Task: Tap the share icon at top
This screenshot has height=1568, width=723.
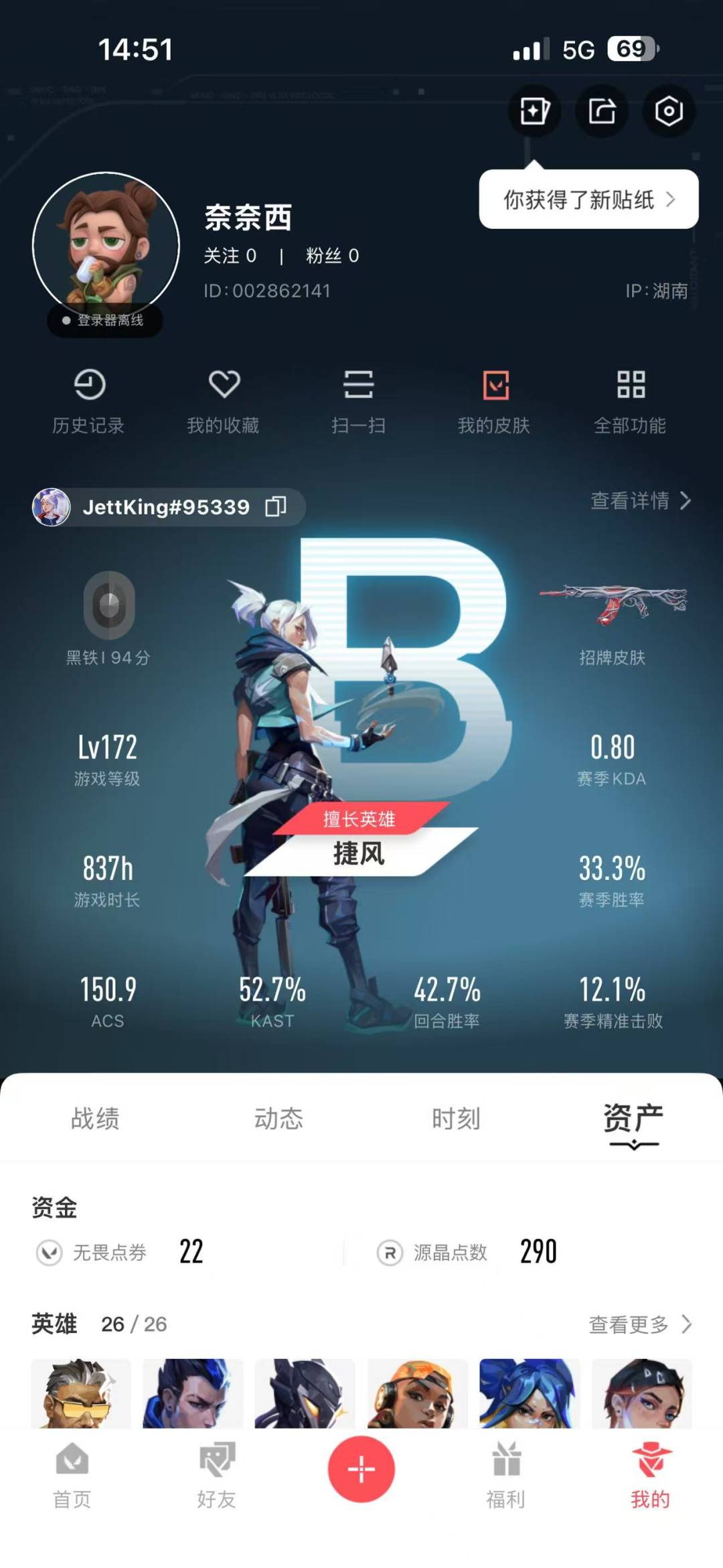Action: (x=602, y=111)
